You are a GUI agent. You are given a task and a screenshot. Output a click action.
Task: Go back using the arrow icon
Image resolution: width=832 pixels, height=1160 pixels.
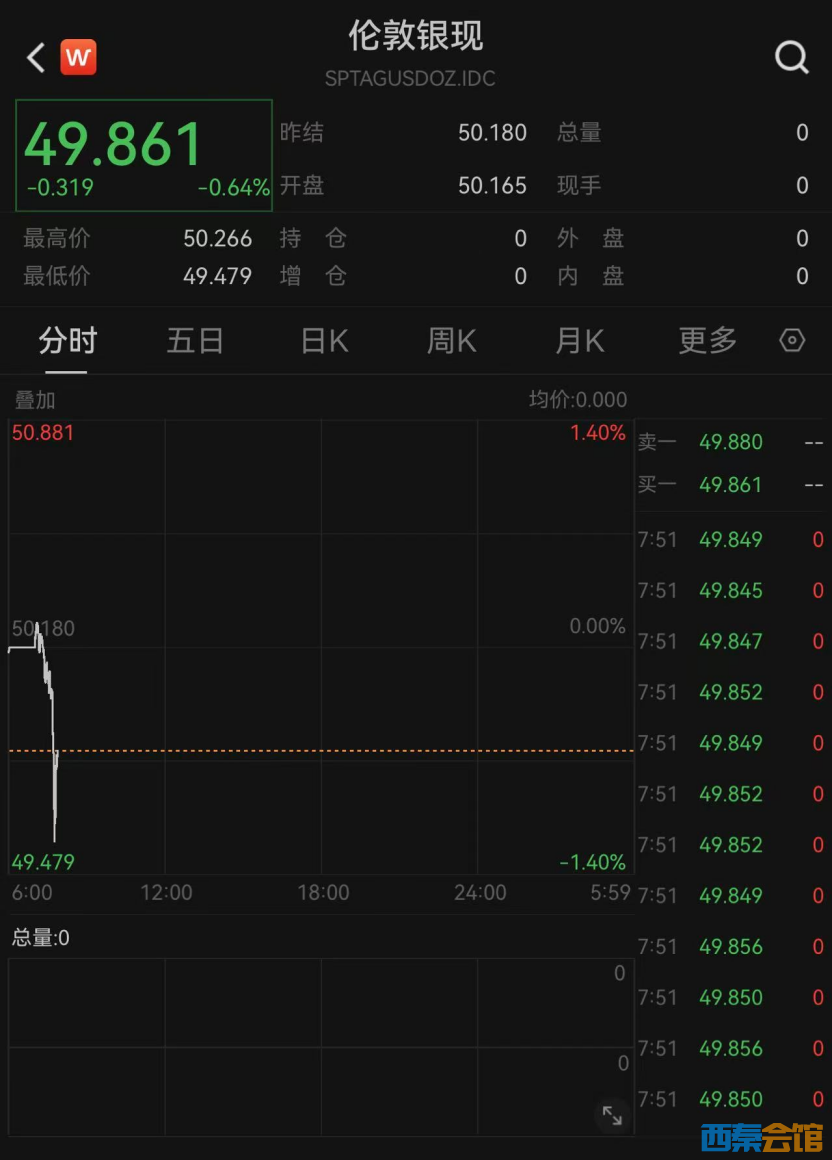36,58
